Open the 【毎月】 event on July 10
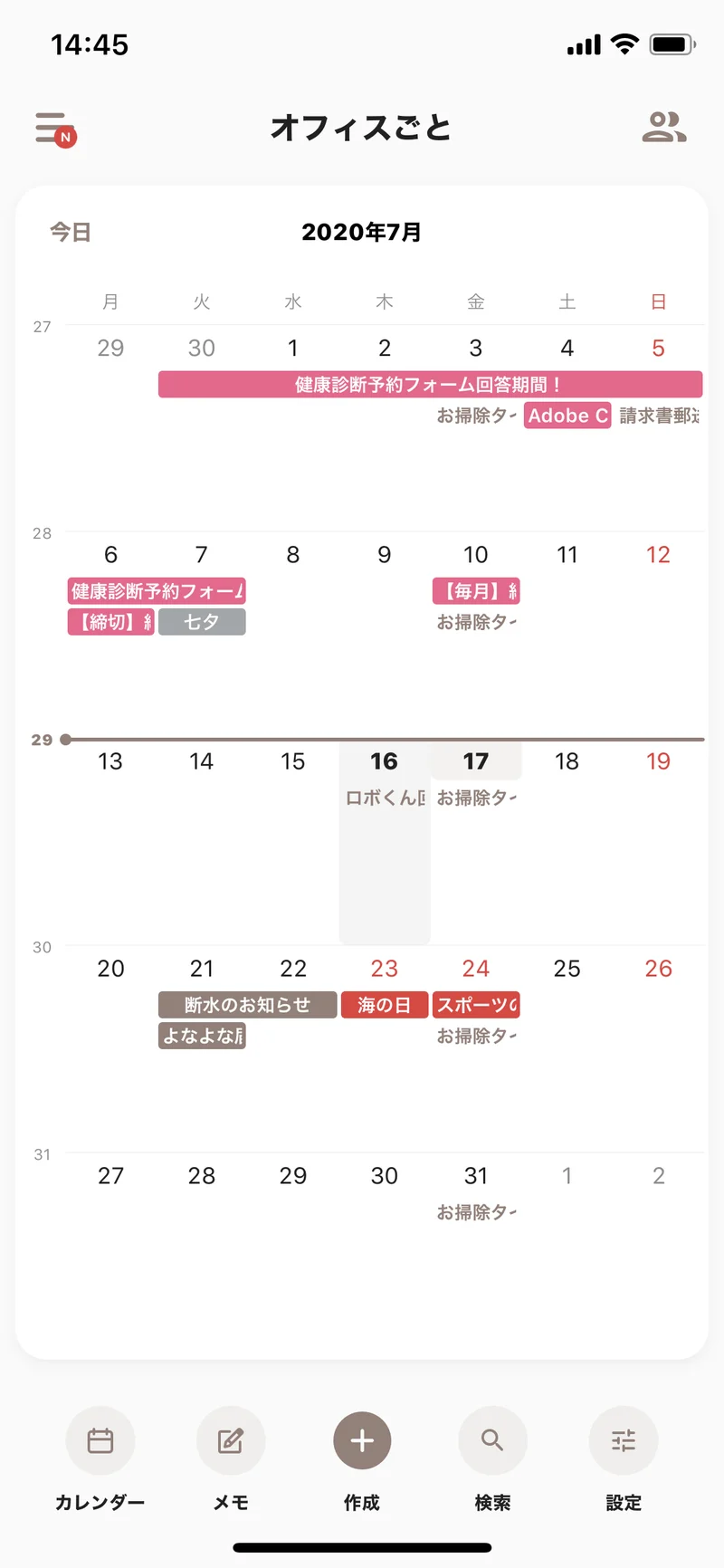This screenshot has width=724, height=1568. (x=476, y=591)
